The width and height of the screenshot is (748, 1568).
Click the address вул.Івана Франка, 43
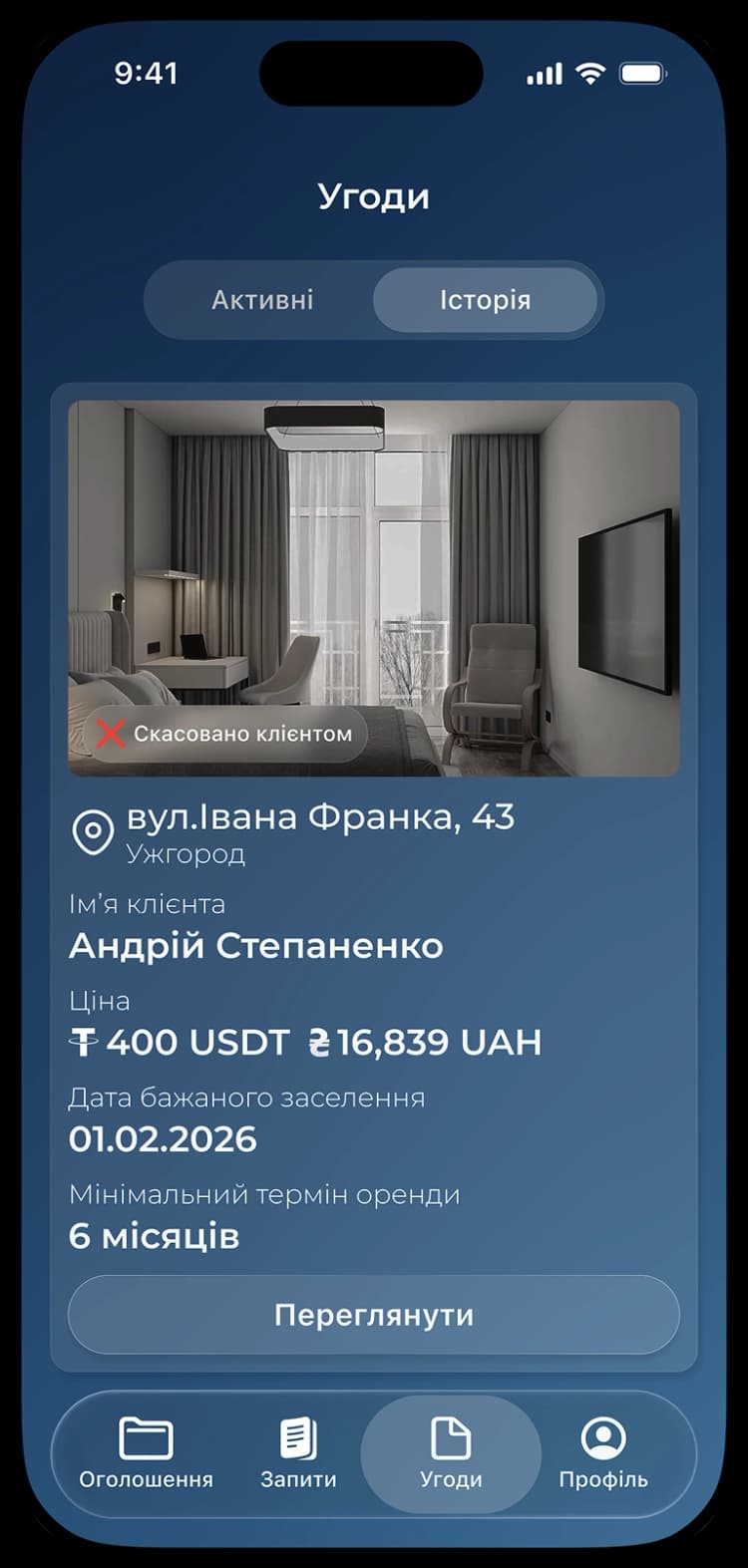tap(319, 817)
